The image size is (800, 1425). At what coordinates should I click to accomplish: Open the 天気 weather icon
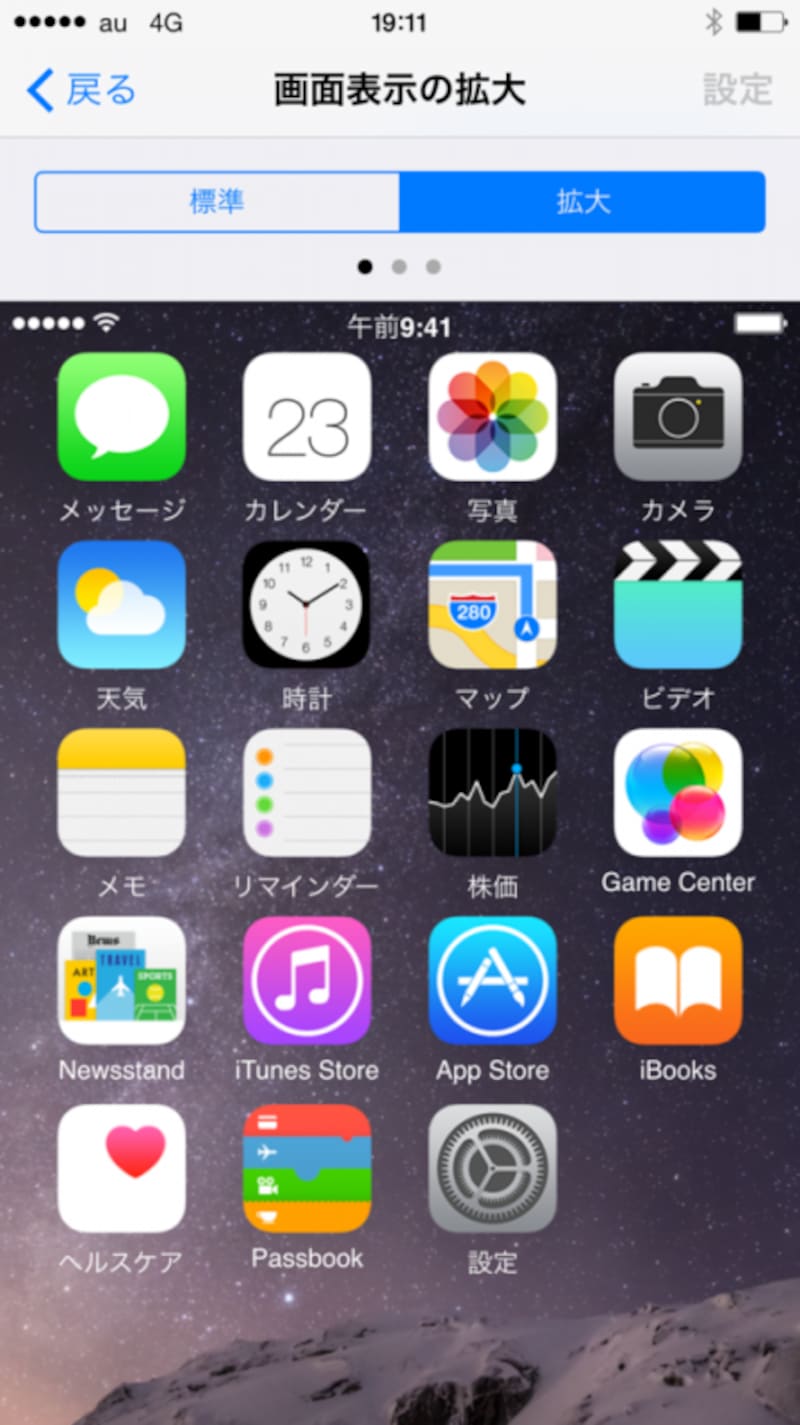point(121,603)
